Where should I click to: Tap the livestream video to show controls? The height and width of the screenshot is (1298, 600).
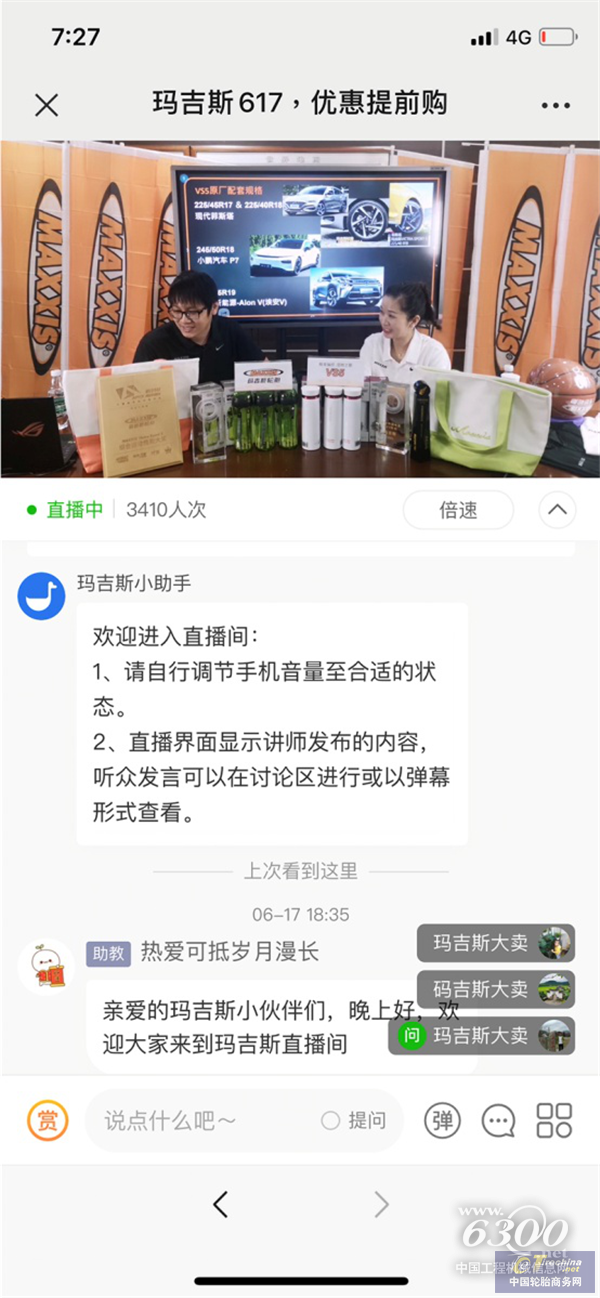click(300, 310)
